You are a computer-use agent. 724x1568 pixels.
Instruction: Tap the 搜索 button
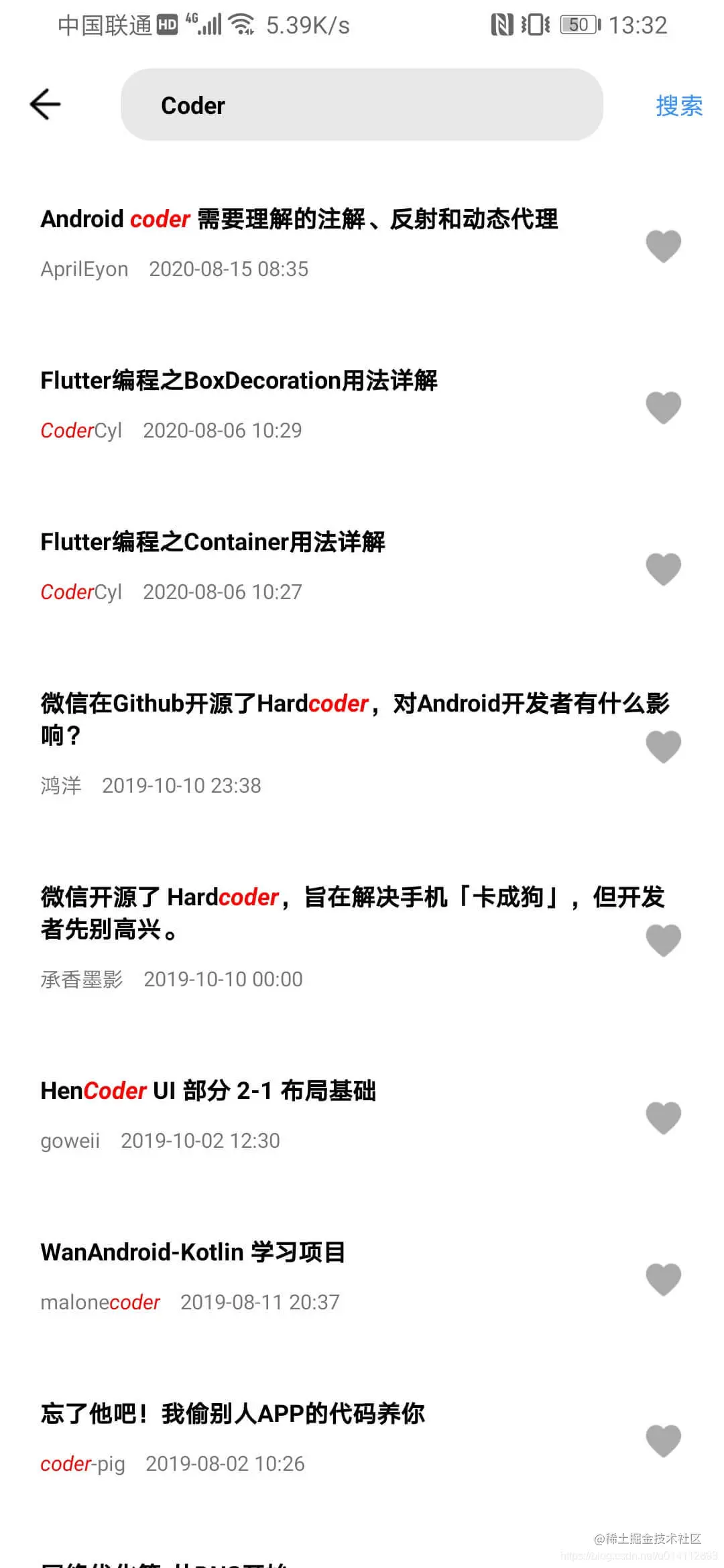pyautogui.click(x=678, y=106)
